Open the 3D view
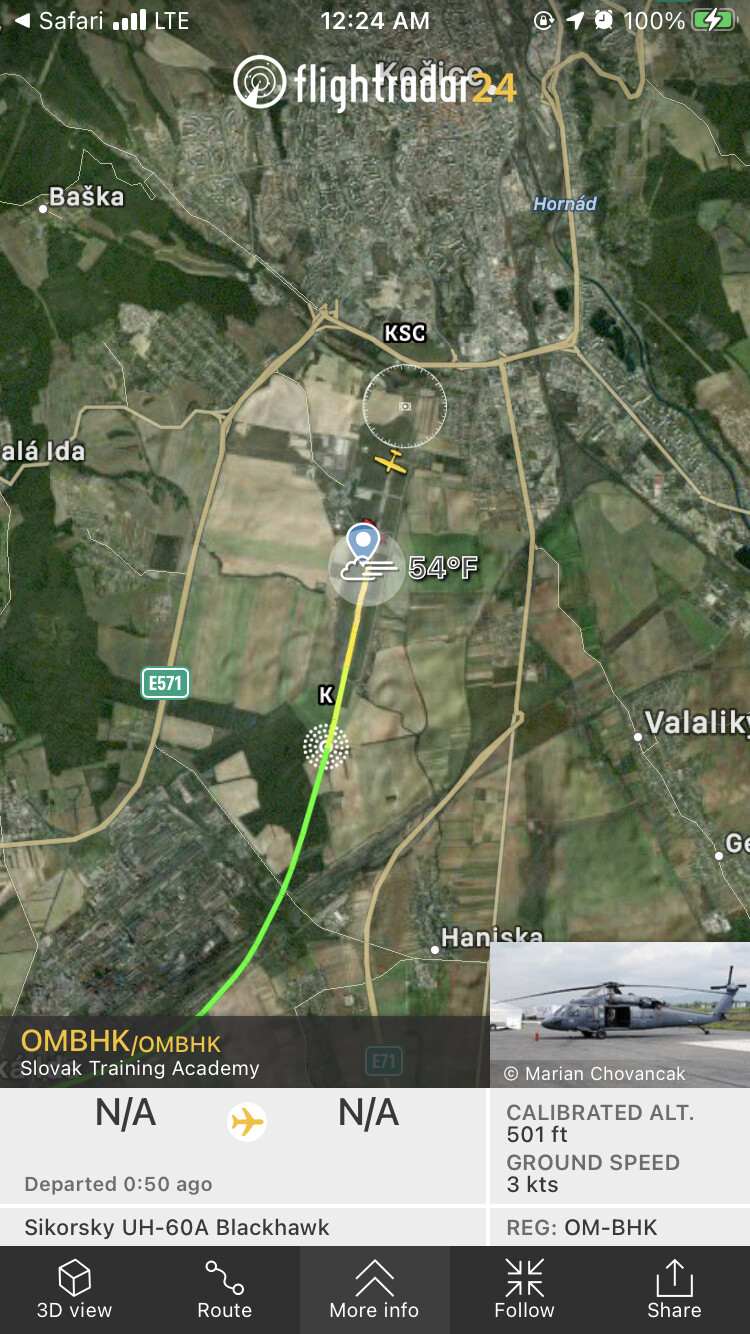750x1334 pixels. click(x=74, y=1289)
